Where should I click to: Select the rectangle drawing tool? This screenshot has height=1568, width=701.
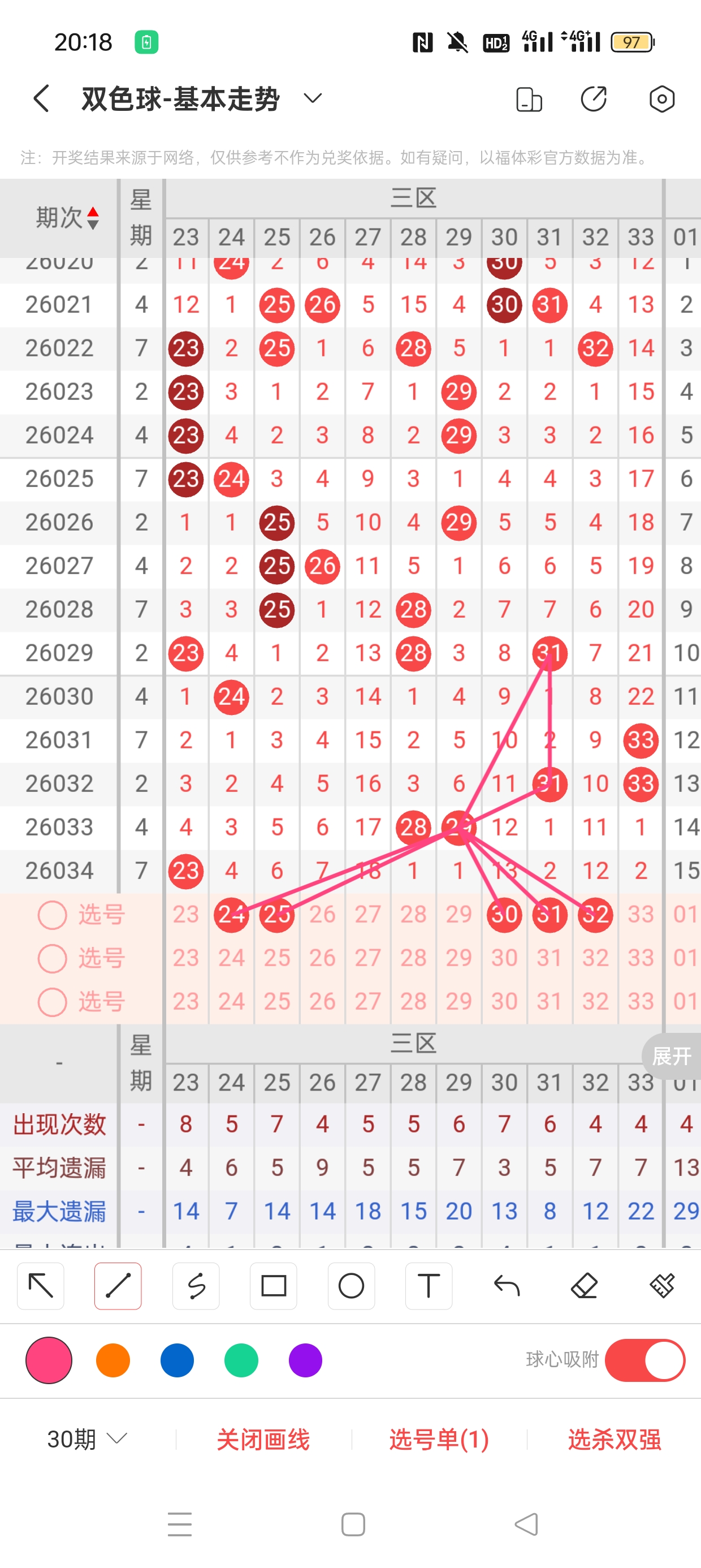tap(273, 1286)
